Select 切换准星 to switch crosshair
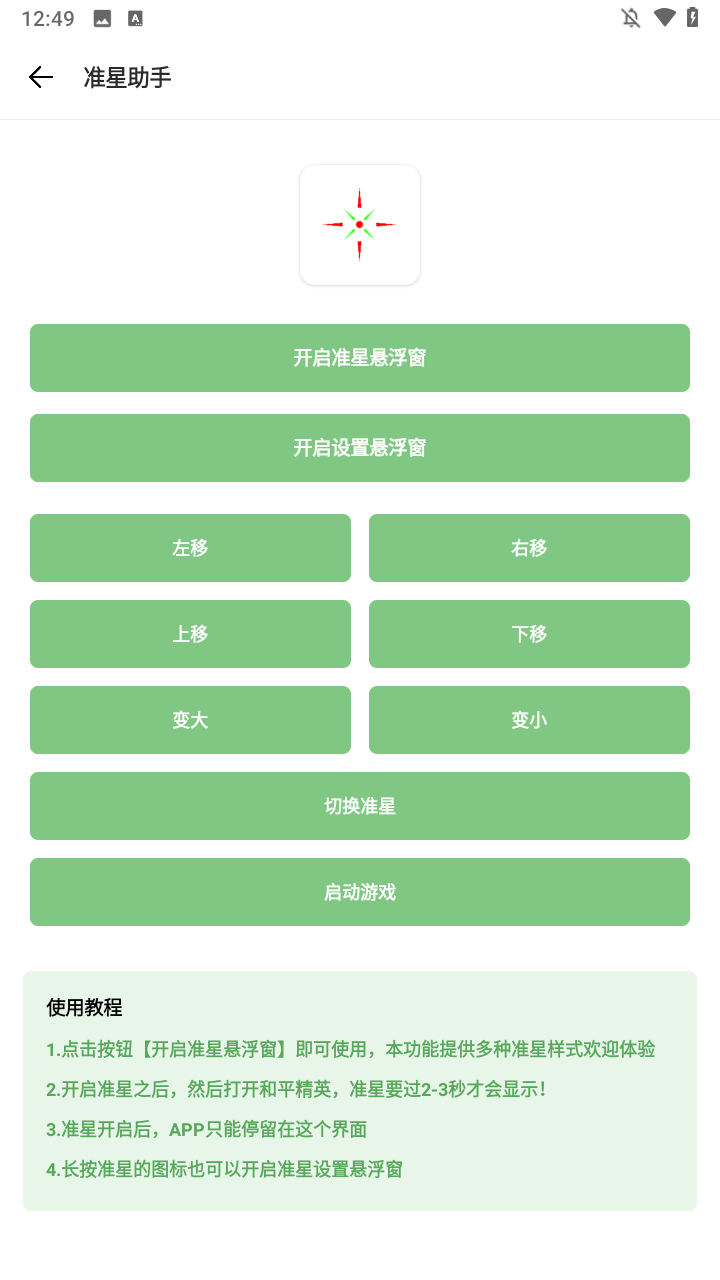This screenshot has width=720, height=1280. [360, 806]
